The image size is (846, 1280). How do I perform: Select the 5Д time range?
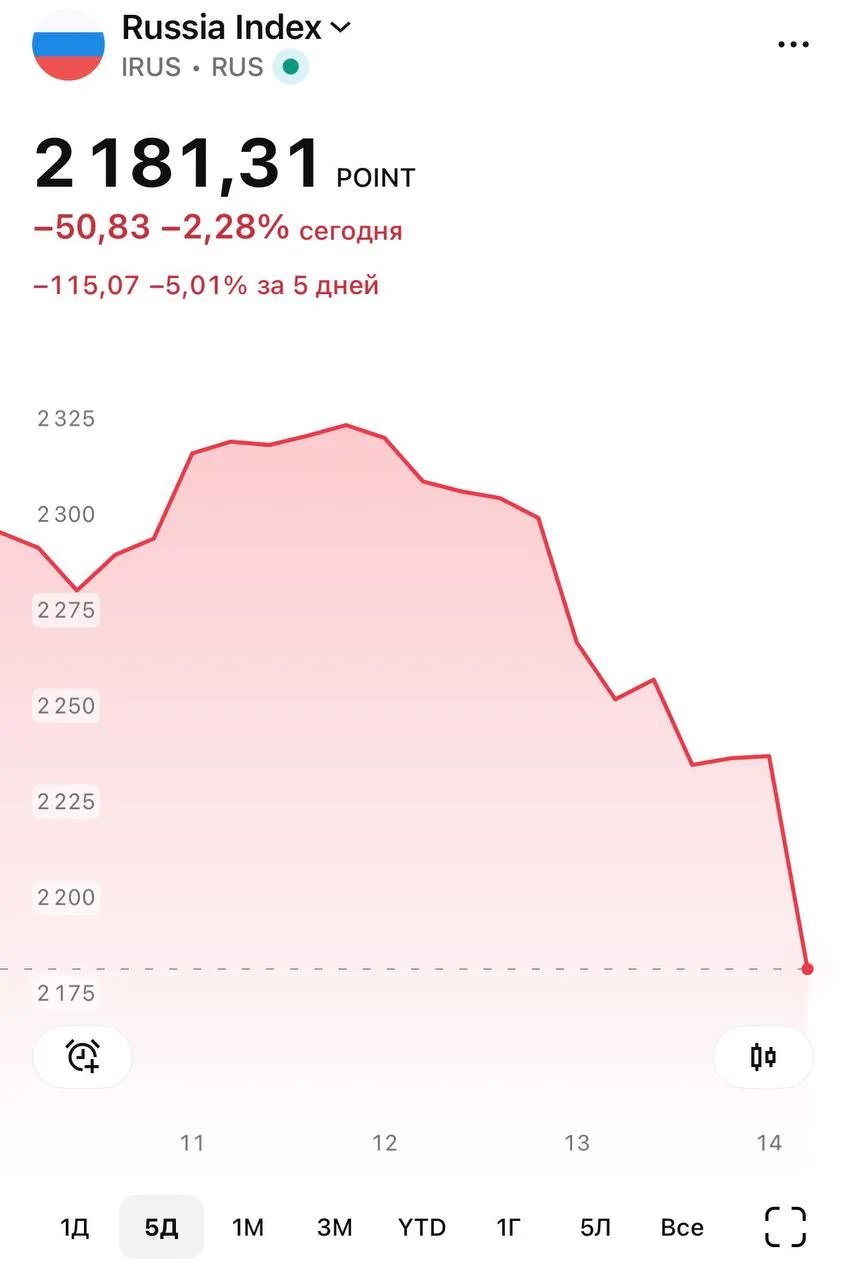click(x=161, y=1227)
